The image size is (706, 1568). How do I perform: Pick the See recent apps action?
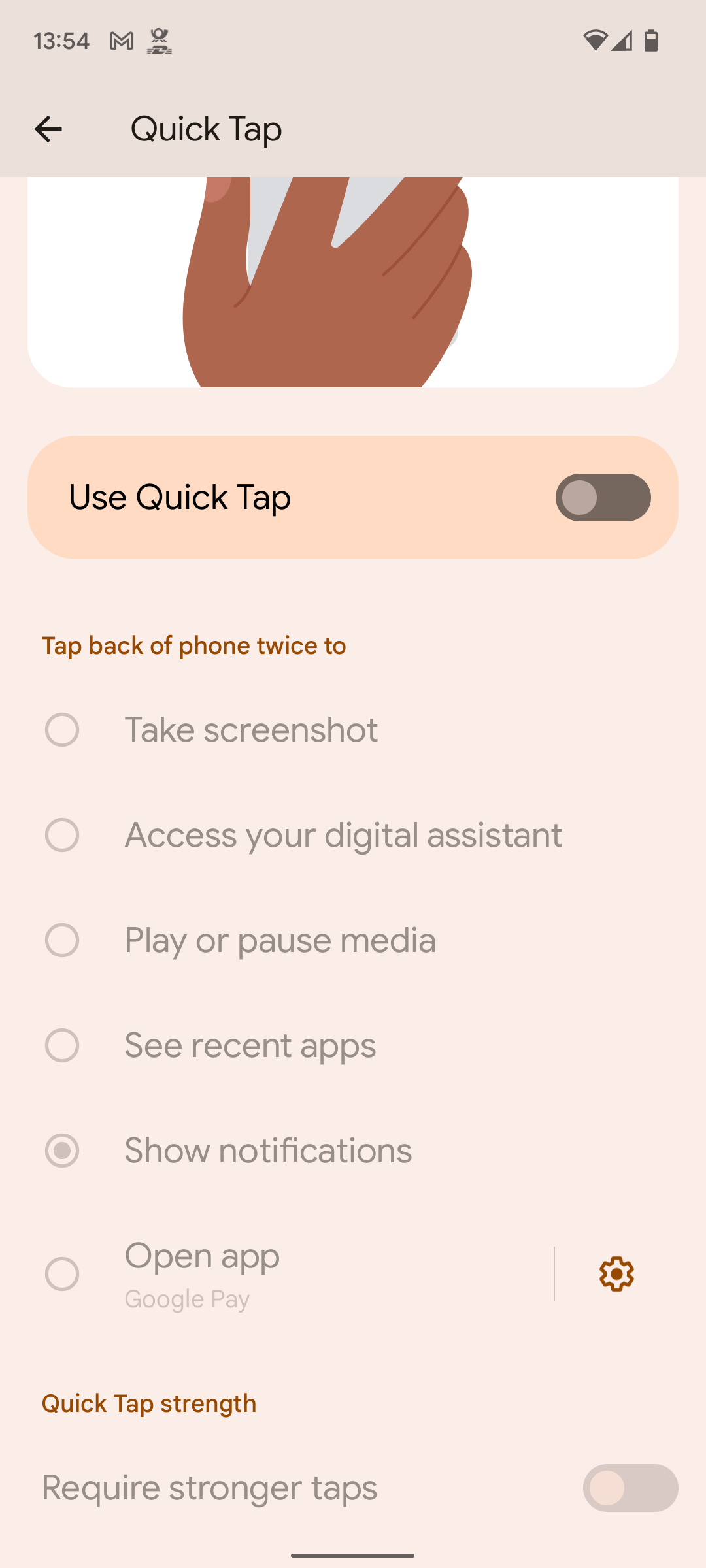[62, 1046]
